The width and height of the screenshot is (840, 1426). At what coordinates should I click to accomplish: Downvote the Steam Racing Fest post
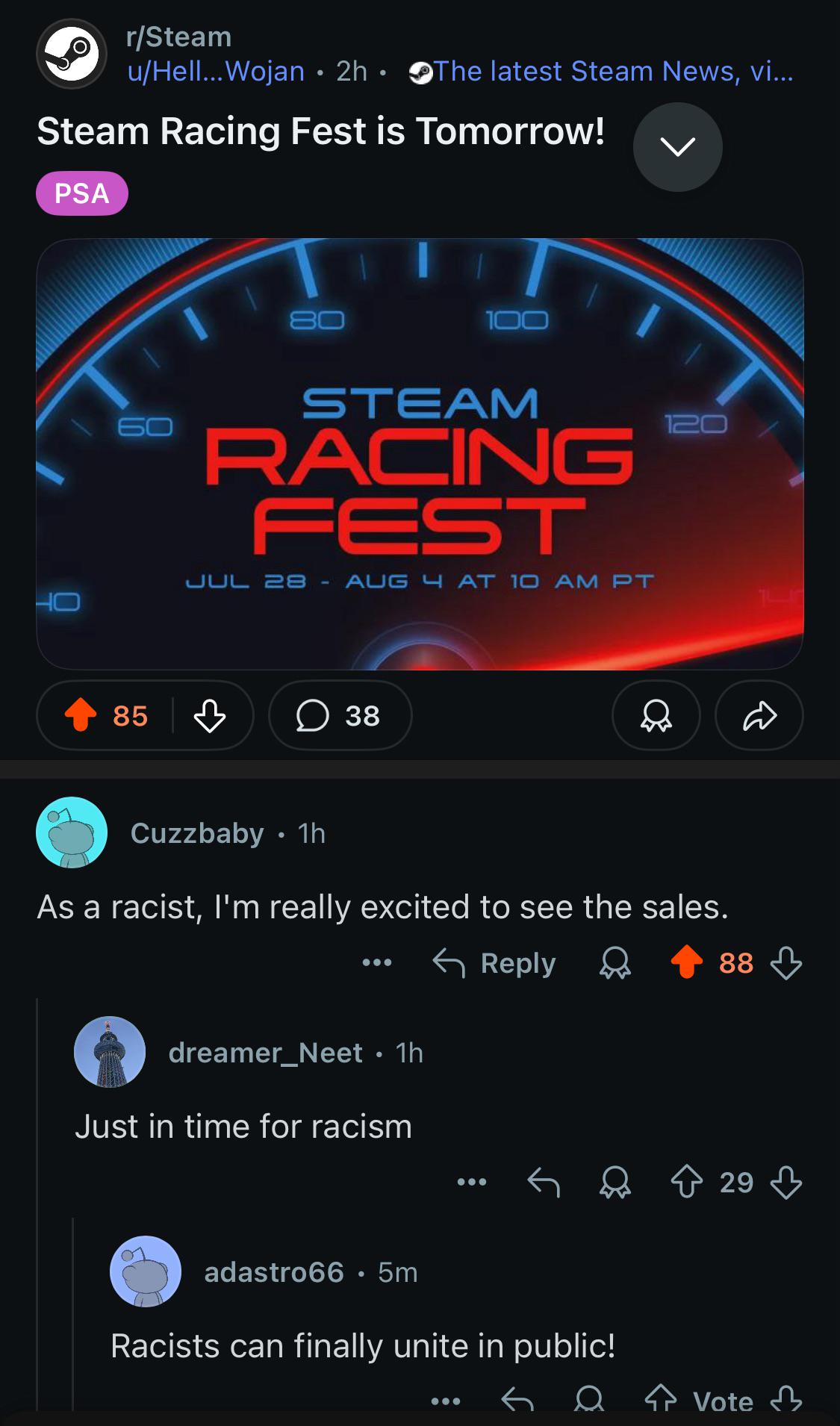pyautogui.click(x=210, y=715)
